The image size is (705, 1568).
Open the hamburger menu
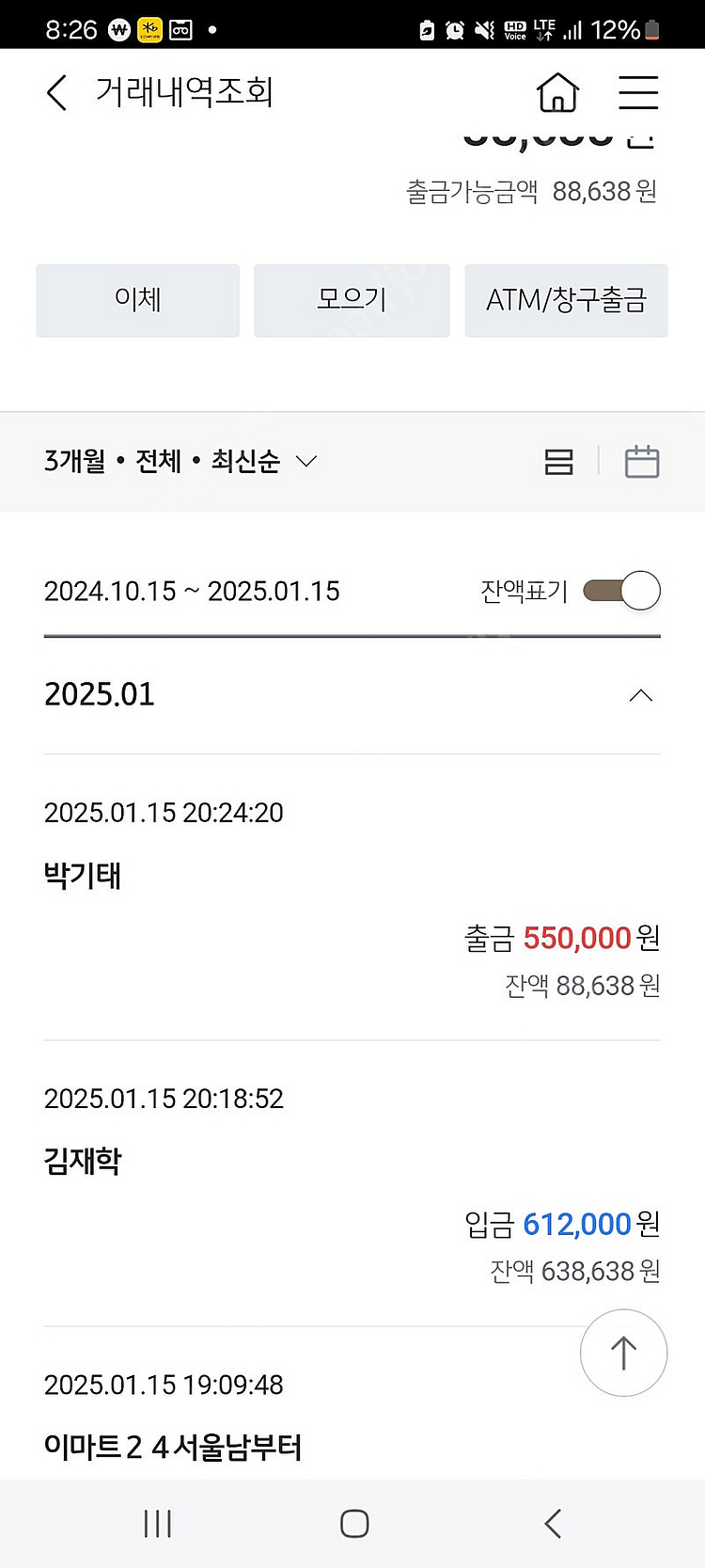(x=638, y=92)
